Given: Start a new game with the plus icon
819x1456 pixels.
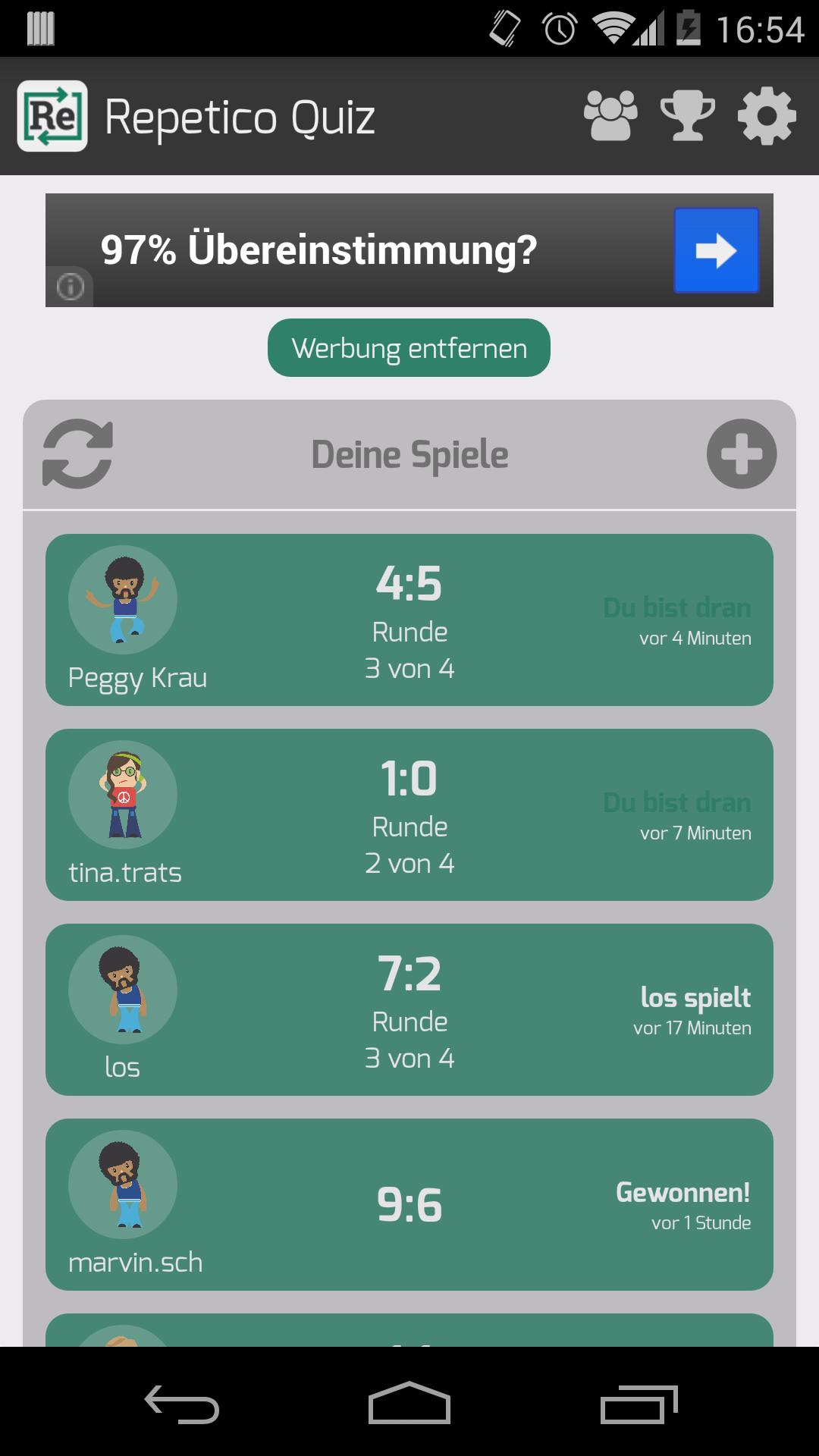Looking at the screenshot, I should coord(741,453).
